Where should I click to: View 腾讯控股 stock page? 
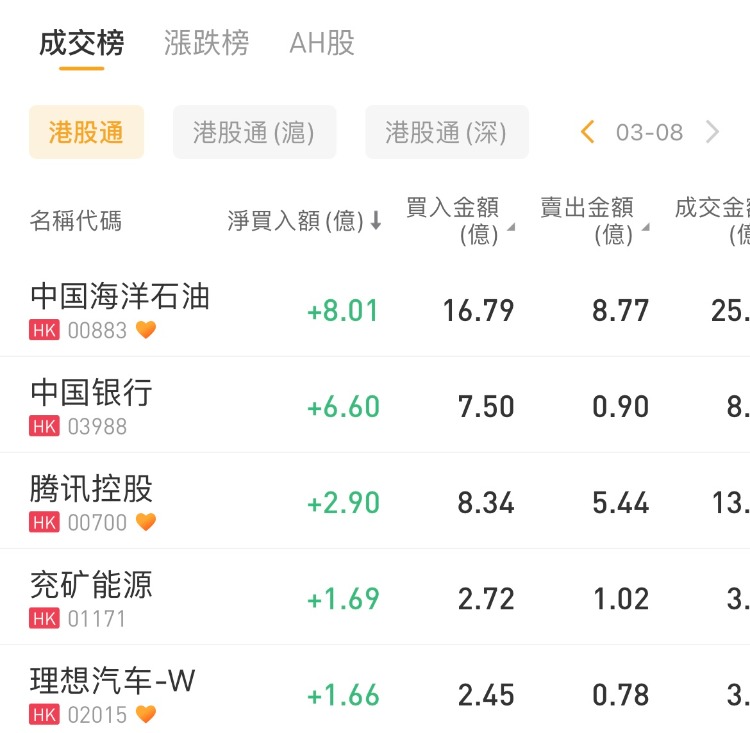[x=92, y=501]
